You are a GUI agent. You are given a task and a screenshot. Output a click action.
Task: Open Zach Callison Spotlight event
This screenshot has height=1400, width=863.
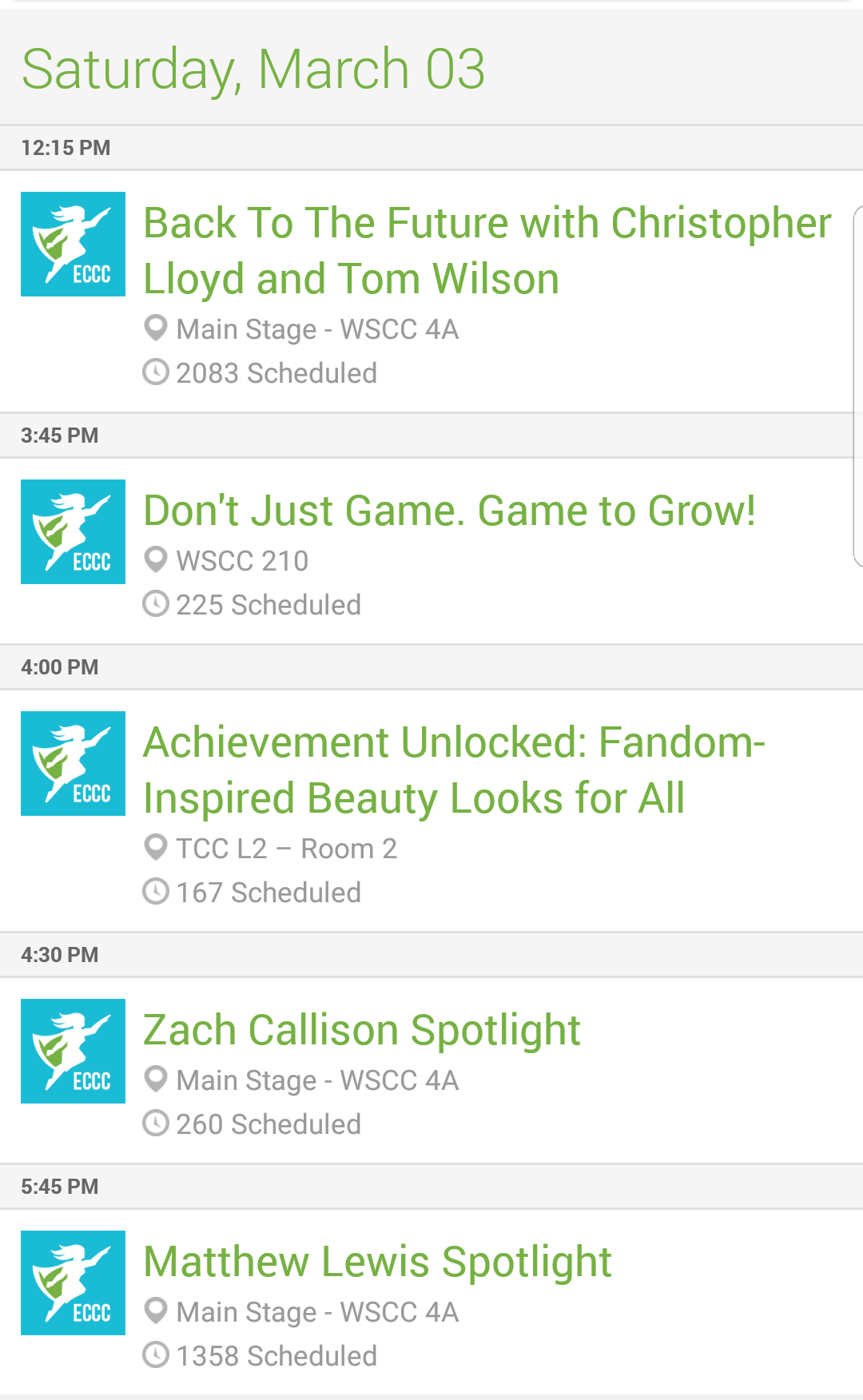(362, 1031)
